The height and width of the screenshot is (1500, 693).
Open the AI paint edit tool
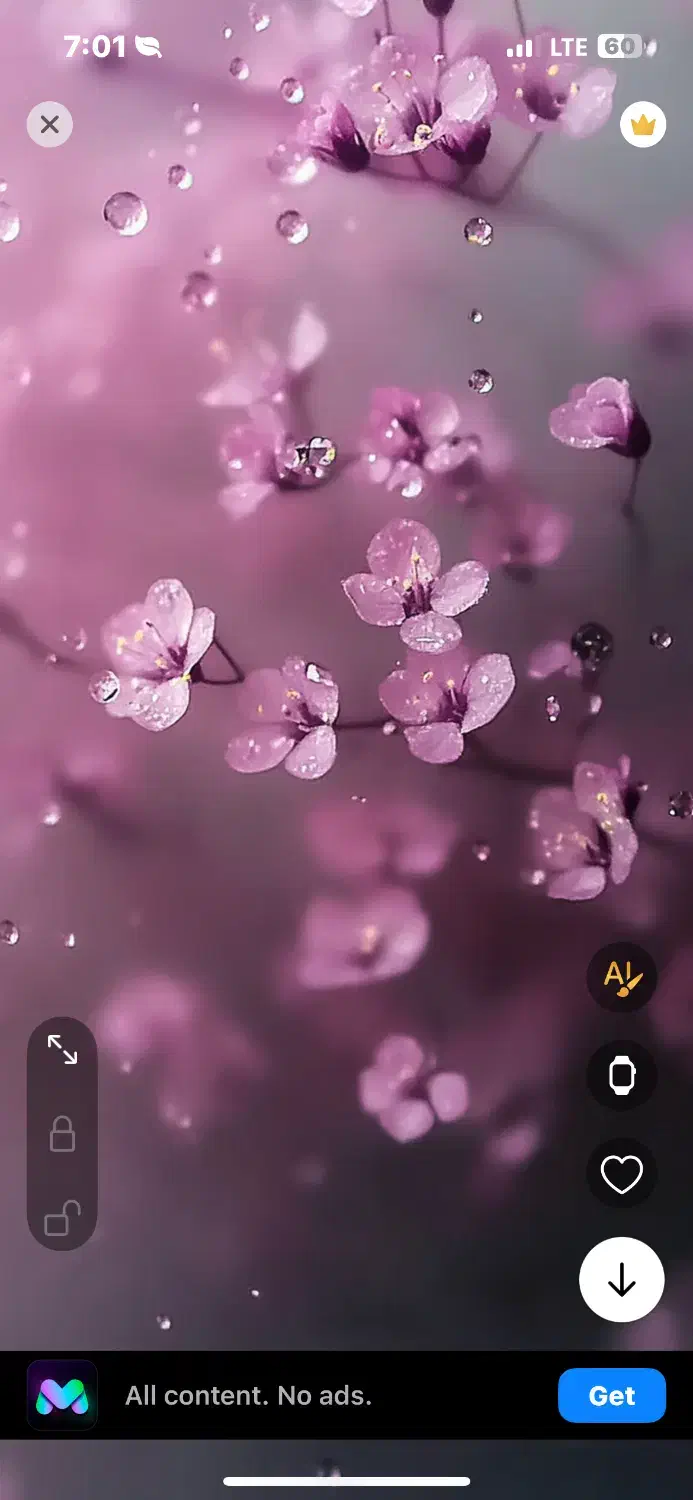pos(621,977)
